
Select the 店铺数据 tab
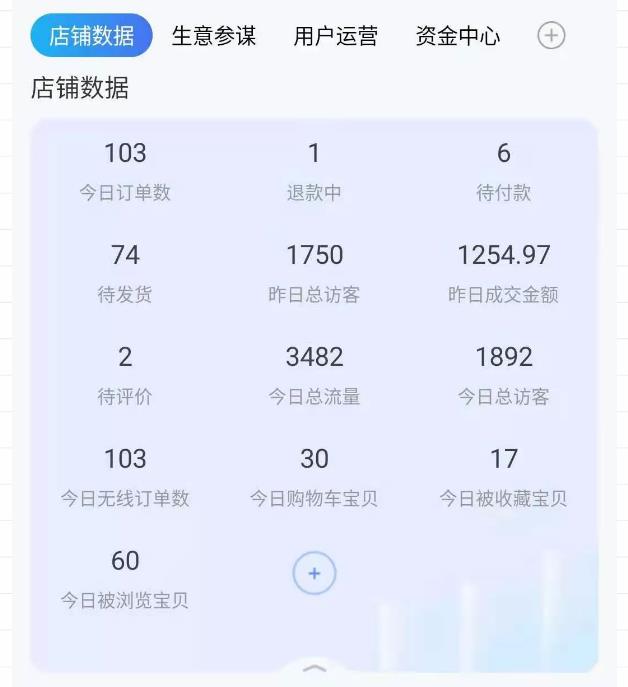91,36
